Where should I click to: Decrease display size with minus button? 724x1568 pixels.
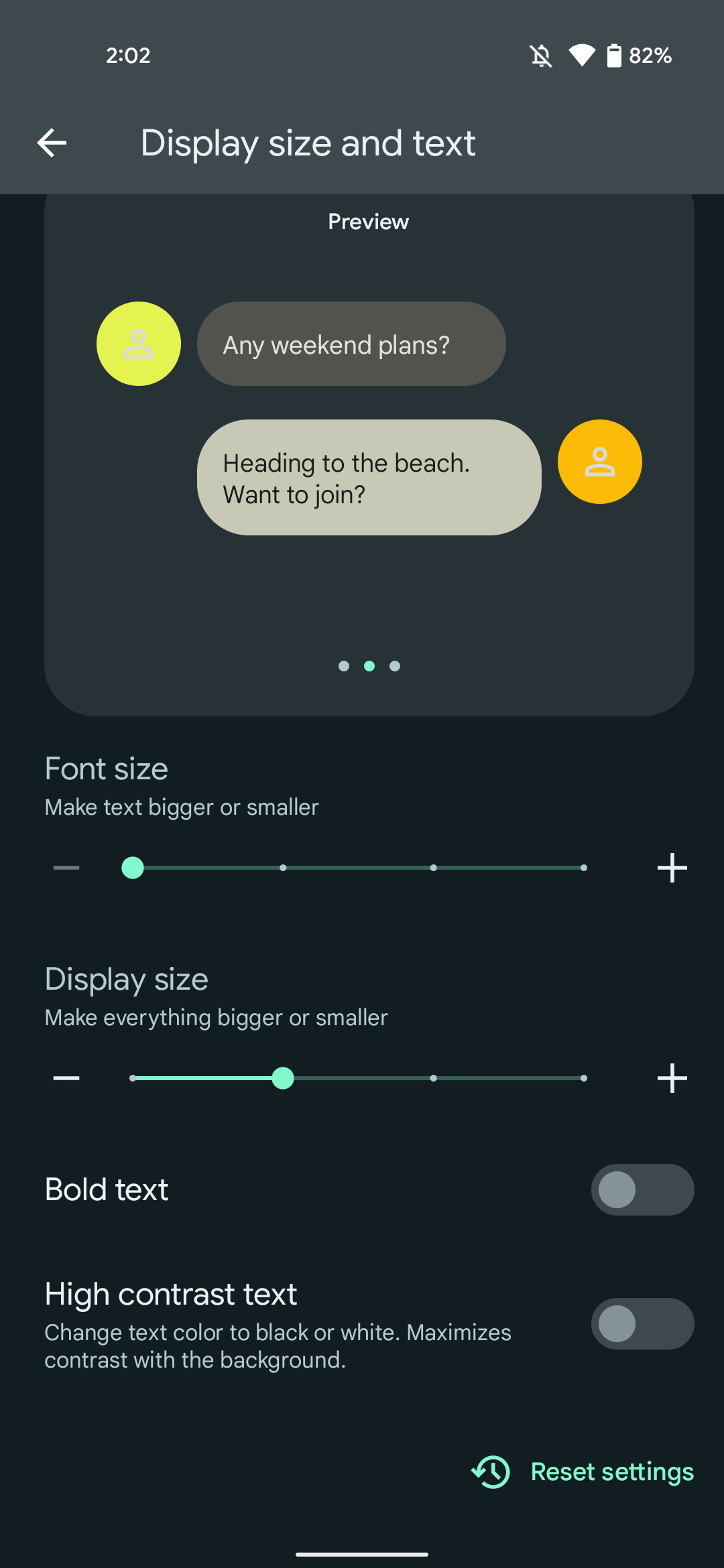66,1078
